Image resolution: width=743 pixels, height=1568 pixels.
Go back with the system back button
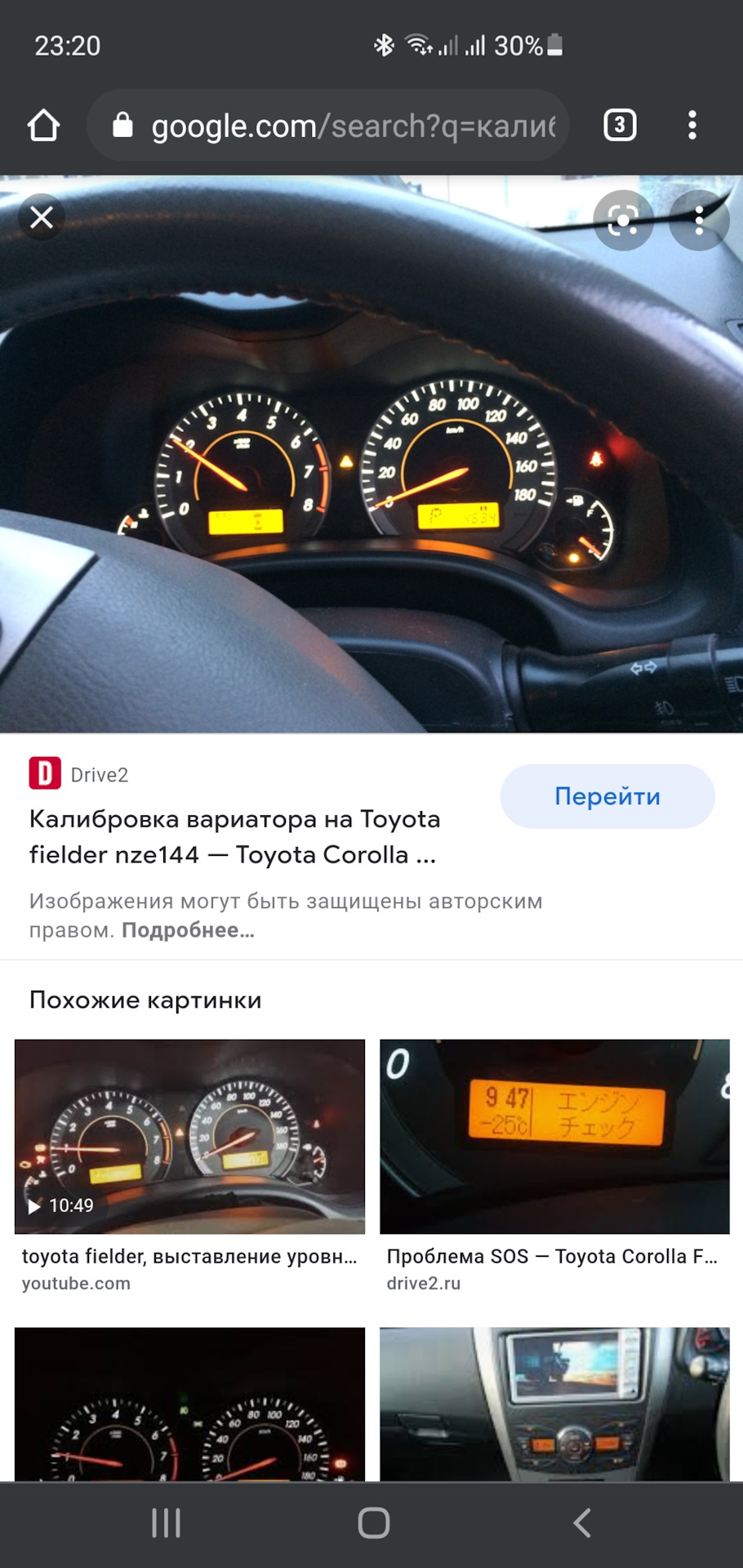click(x=581, y=1523)
